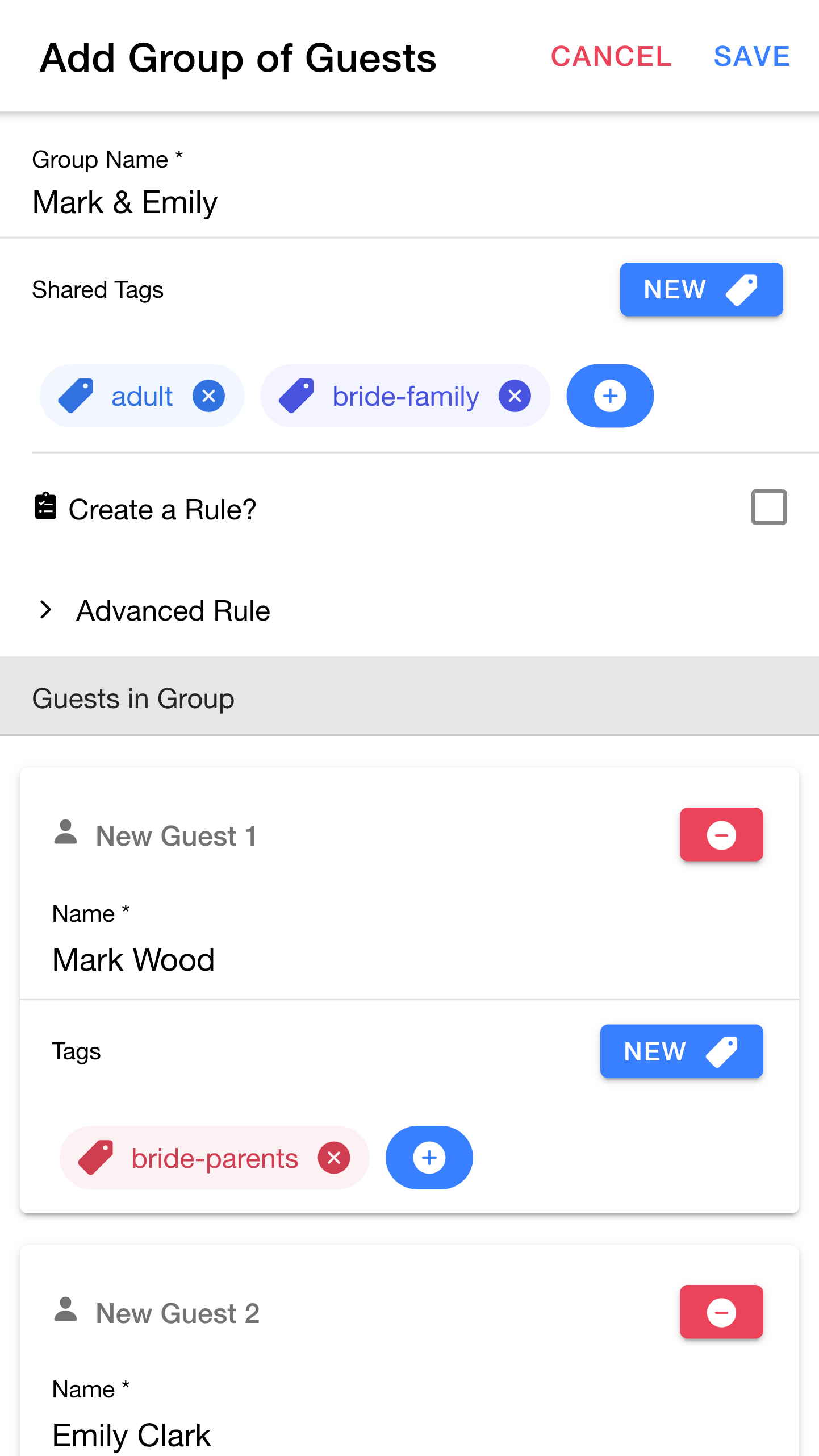Remove the bride-parents tag
Screen dimensions: 819x1456
334,1158
